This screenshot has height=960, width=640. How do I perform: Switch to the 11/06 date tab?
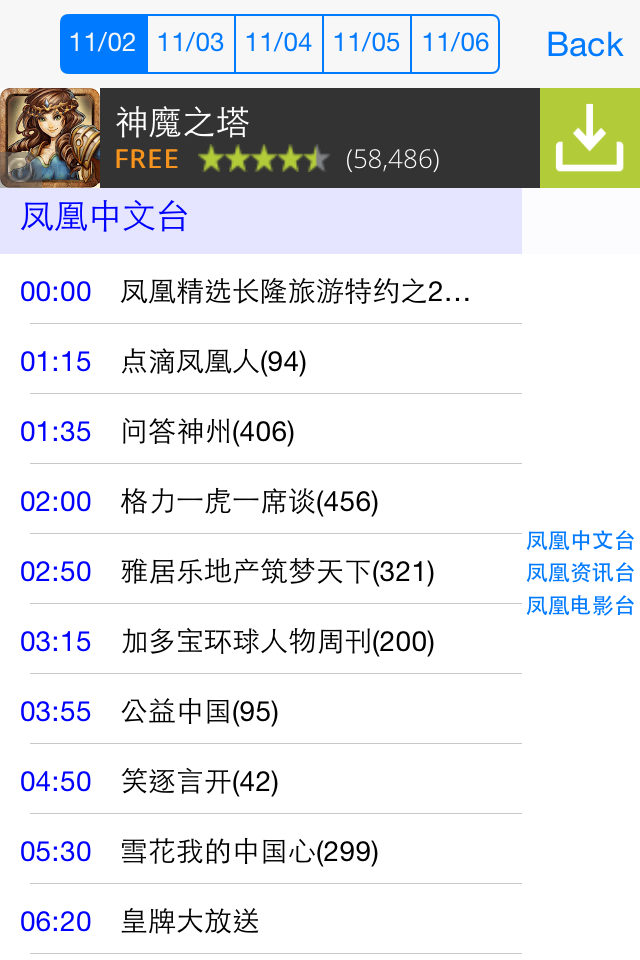click(x=455, y=43)
